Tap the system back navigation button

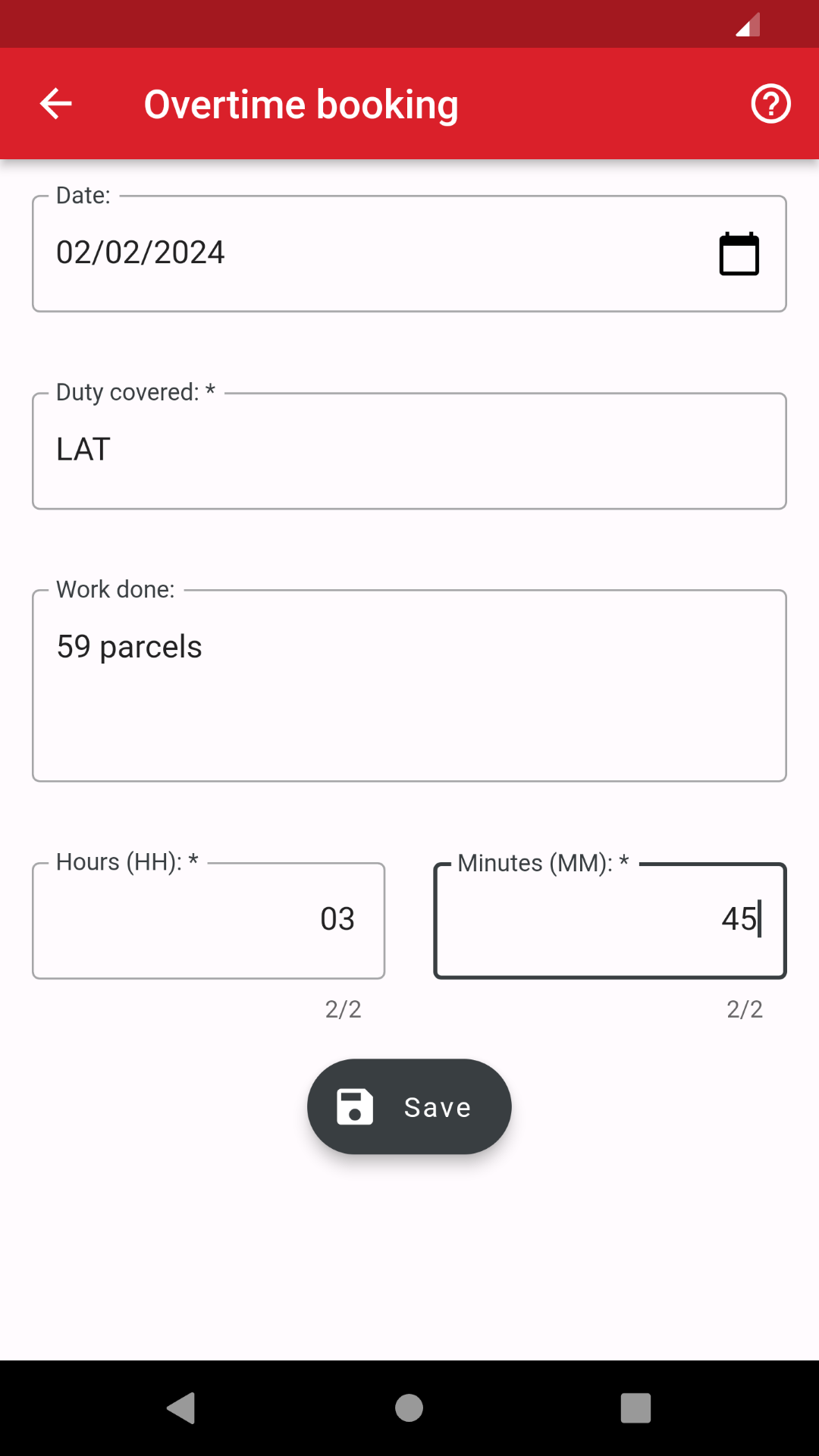182,1408
